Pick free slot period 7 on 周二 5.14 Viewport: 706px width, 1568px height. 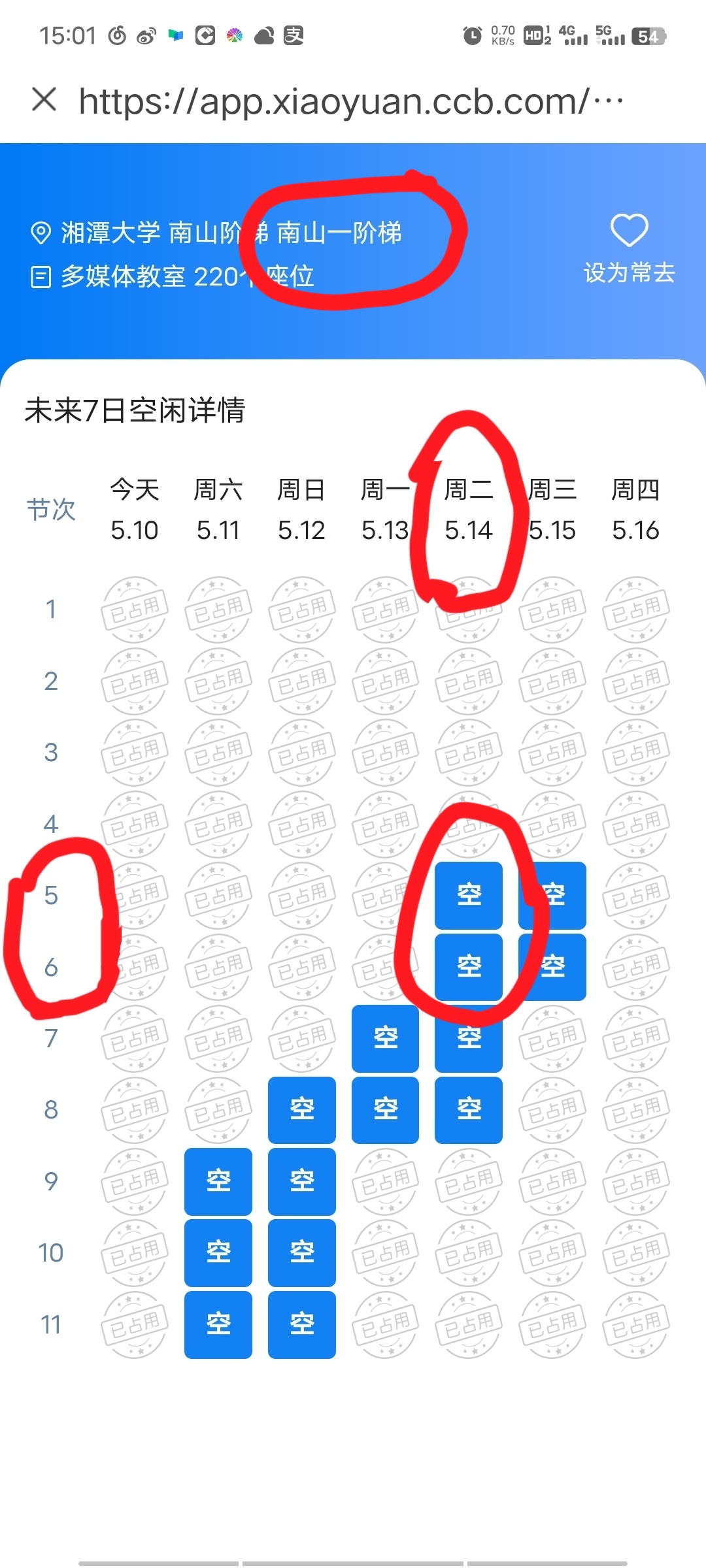point(469,1038)
